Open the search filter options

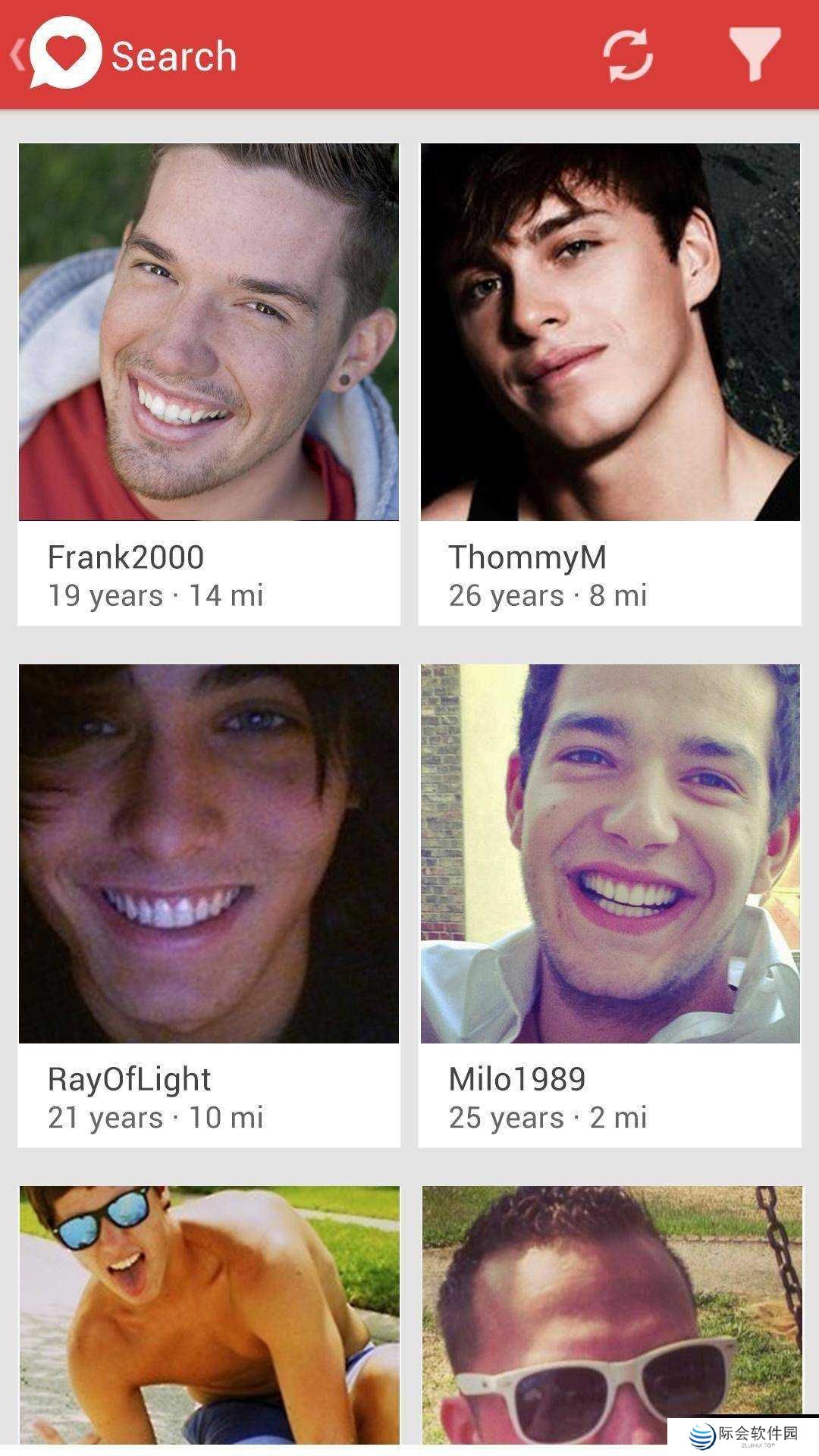(754, 55)
